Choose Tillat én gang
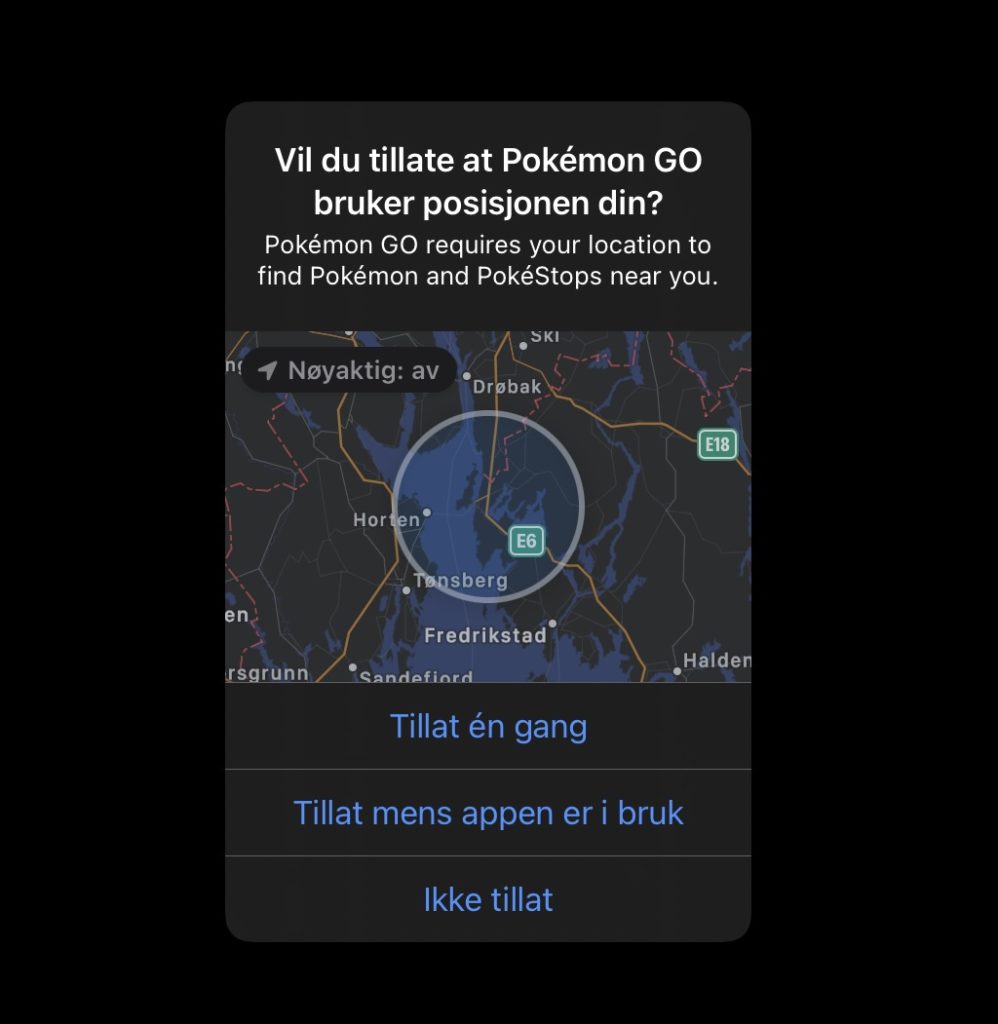The image size is (998, 1024). coord(488,726)
